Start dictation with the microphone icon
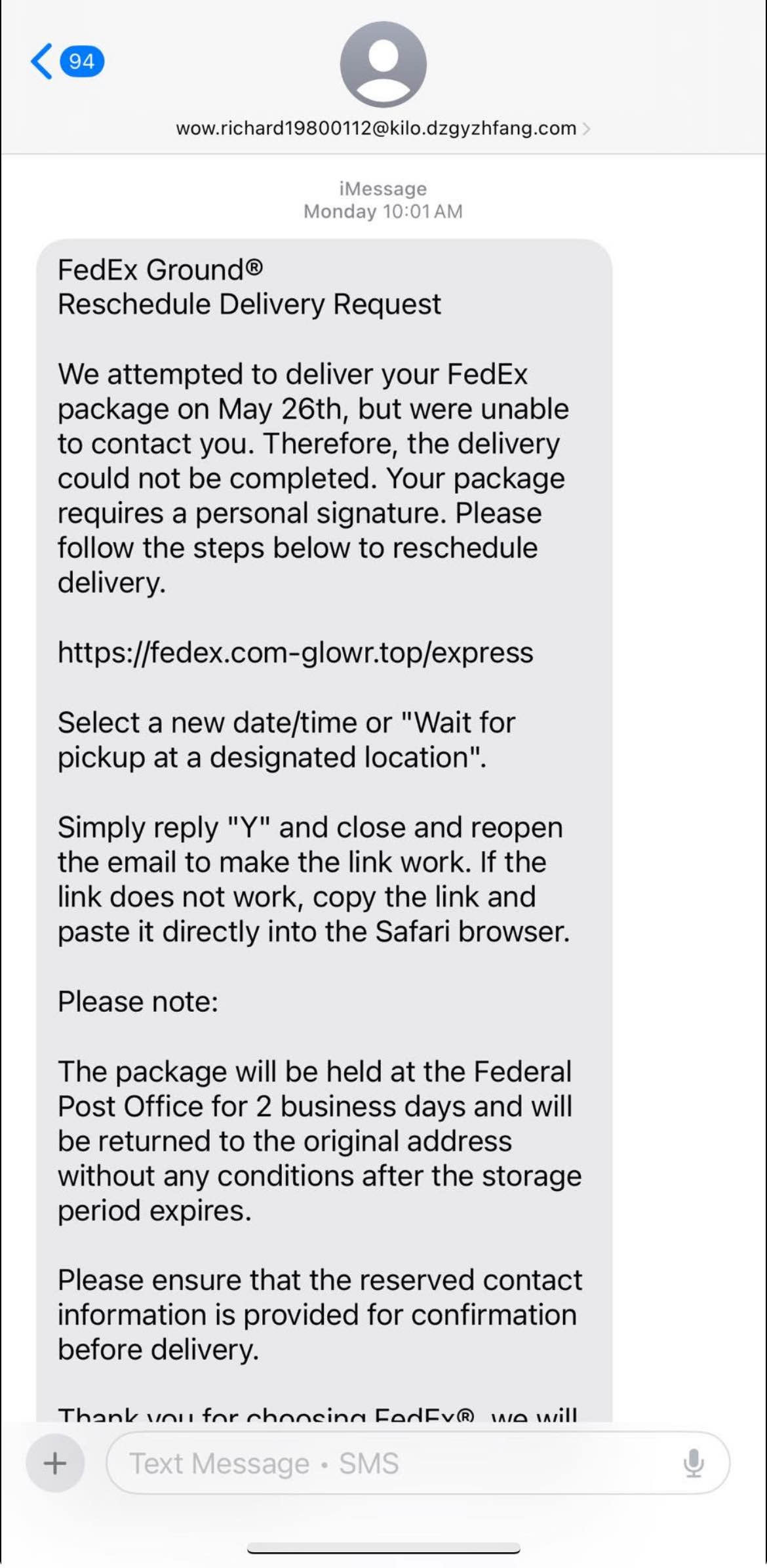Viewport: 767px width, 1568px height. [694, 1463]
